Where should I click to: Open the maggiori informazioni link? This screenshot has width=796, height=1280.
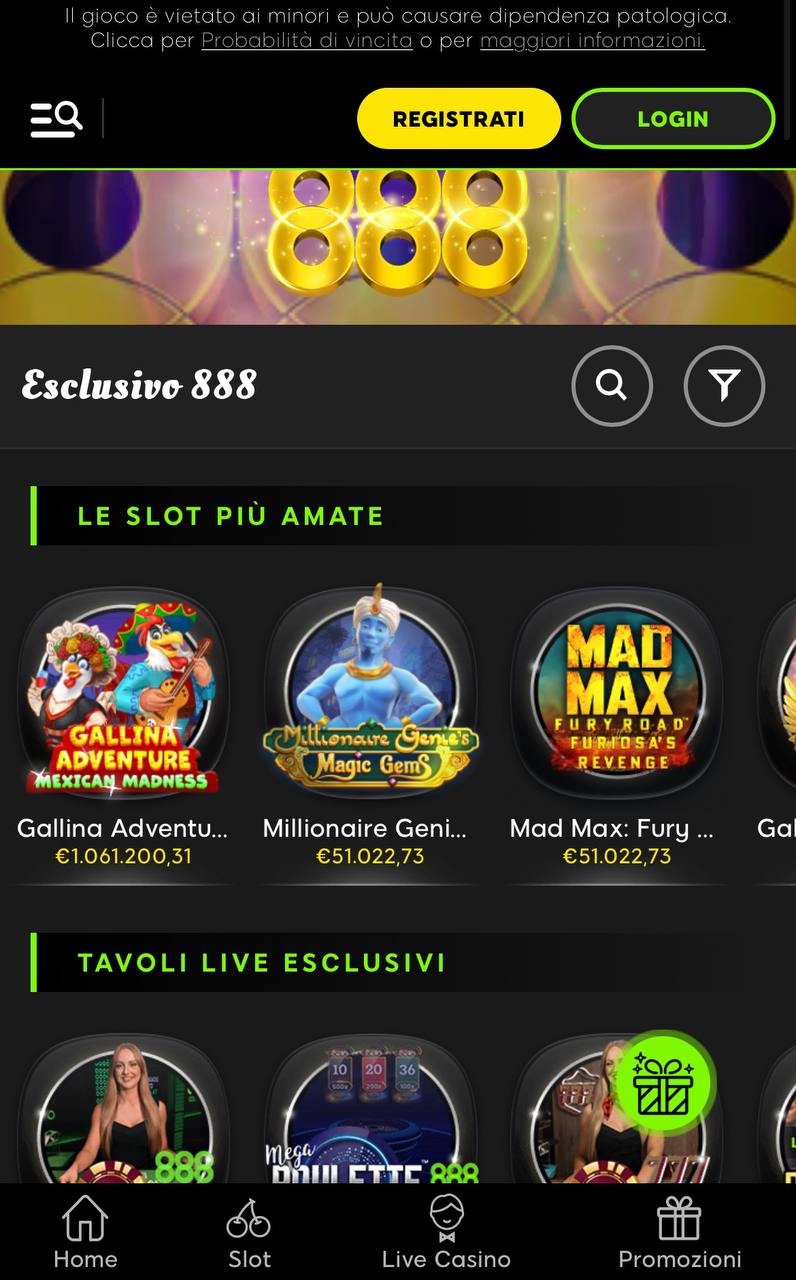592,41
